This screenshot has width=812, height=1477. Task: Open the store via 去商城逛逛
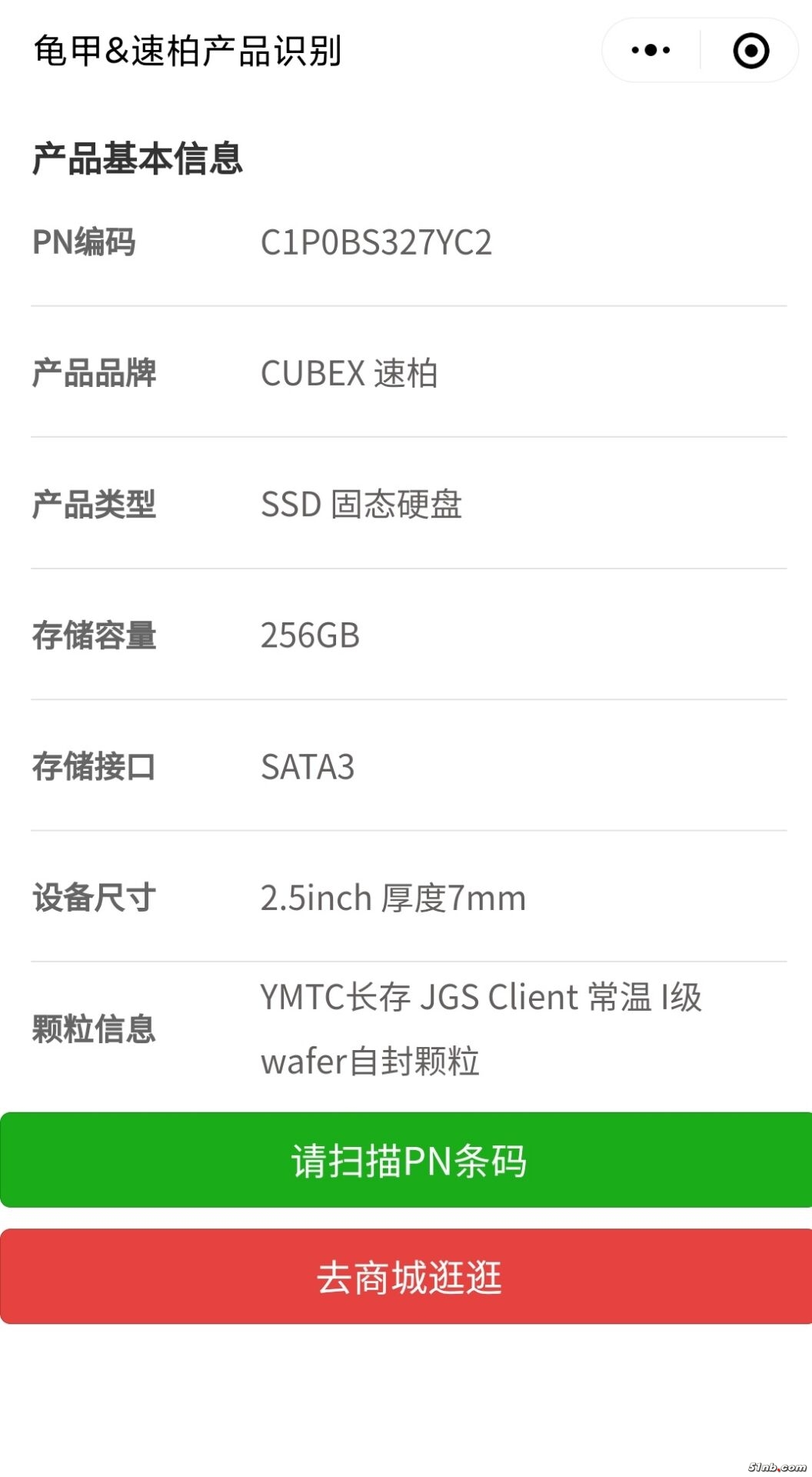coord(406,1277)
